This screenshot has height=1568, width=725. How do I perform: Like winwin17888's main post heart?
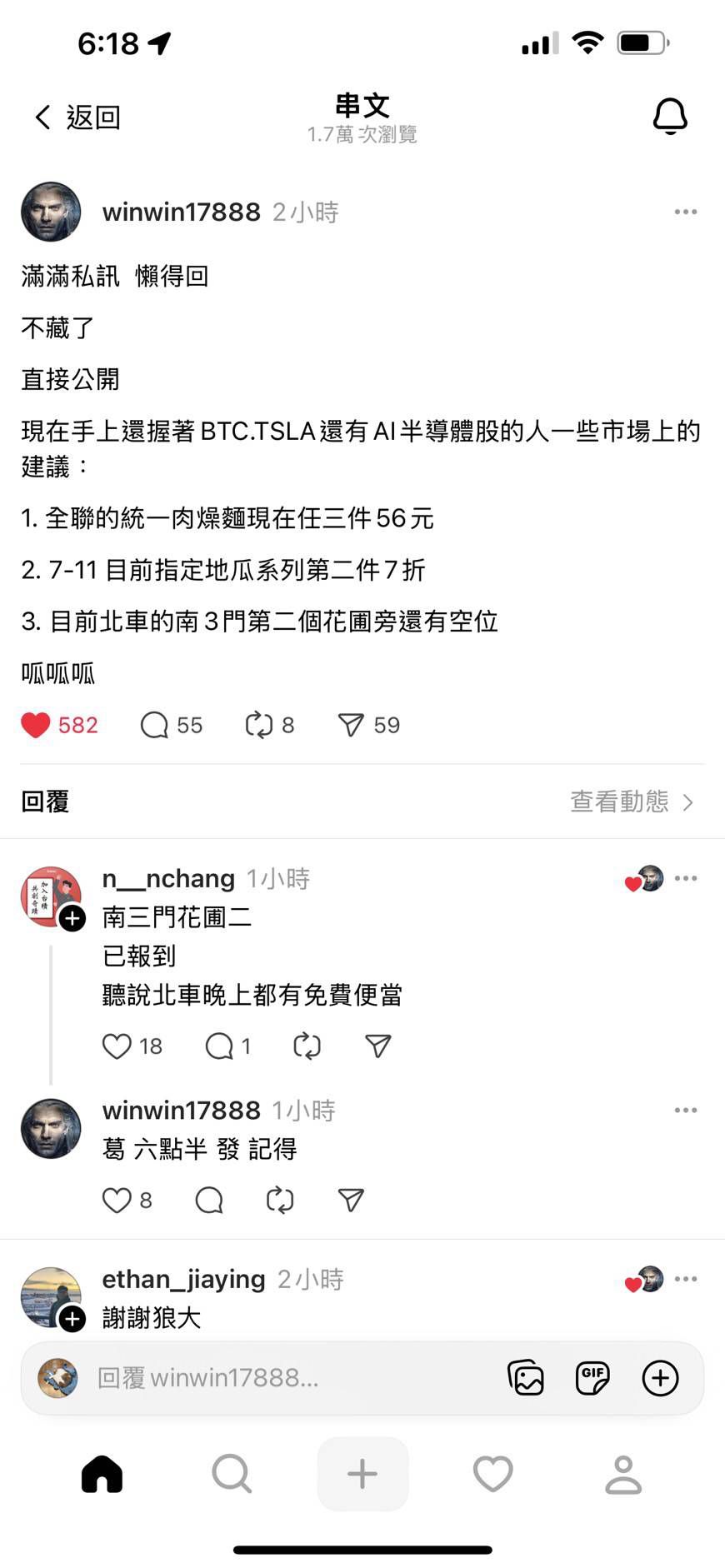pyautogui.click(x=37, y=725)
